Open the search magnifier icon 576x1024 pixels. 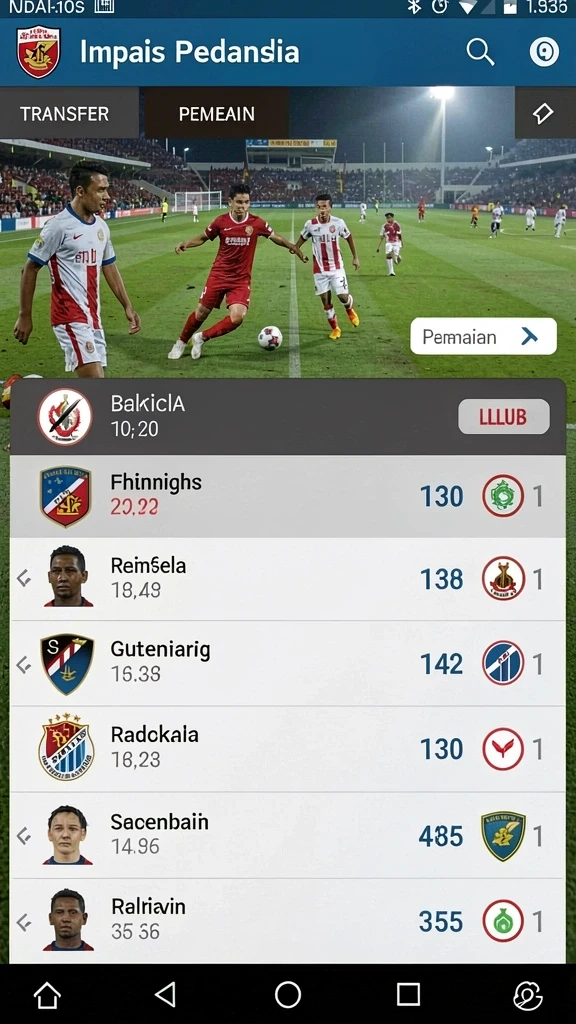[x=480, y=52]
